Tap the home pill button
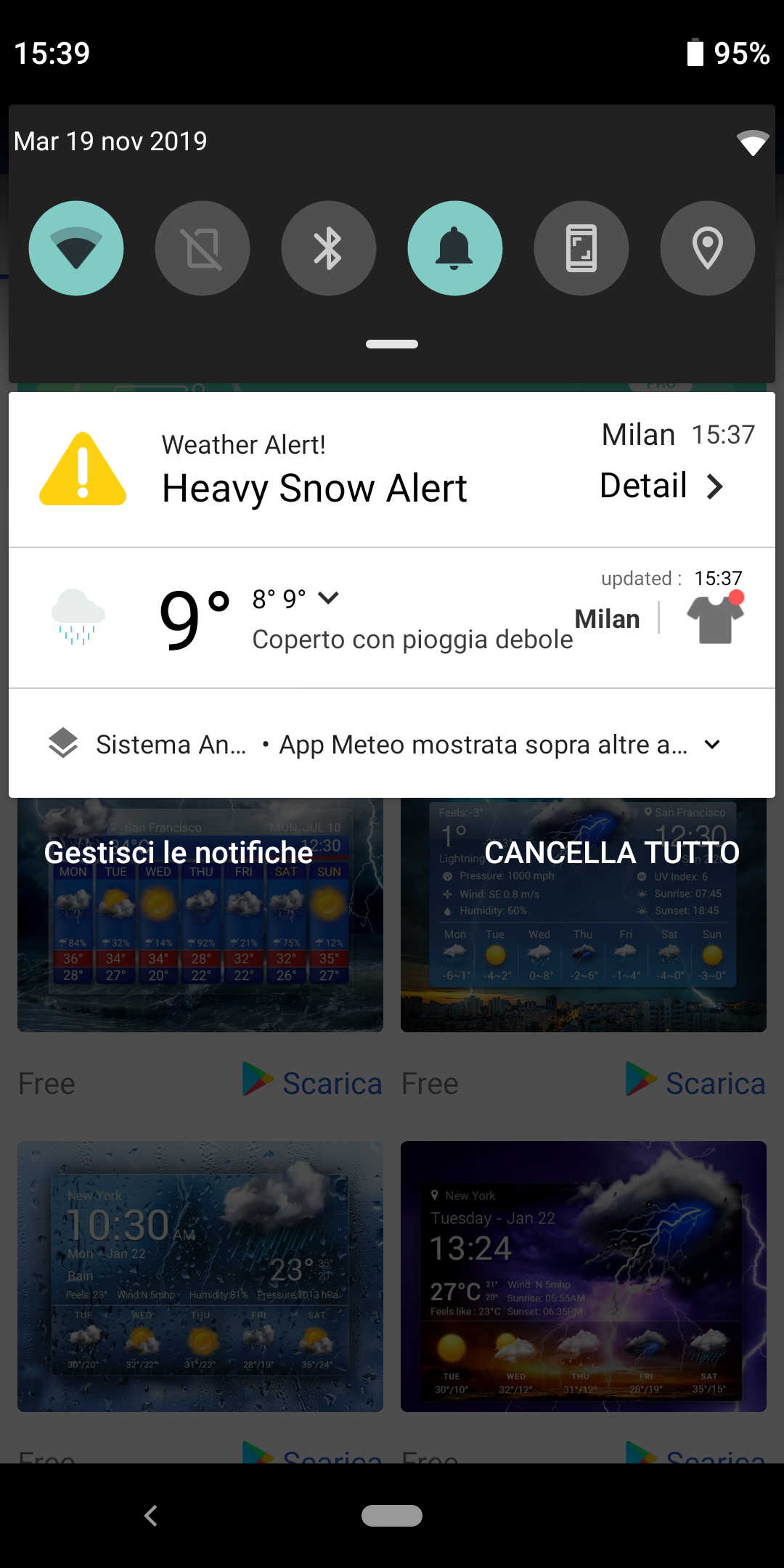This screenshot has width=784, height=1568. pyautogui.click(x=392, y=1516)
